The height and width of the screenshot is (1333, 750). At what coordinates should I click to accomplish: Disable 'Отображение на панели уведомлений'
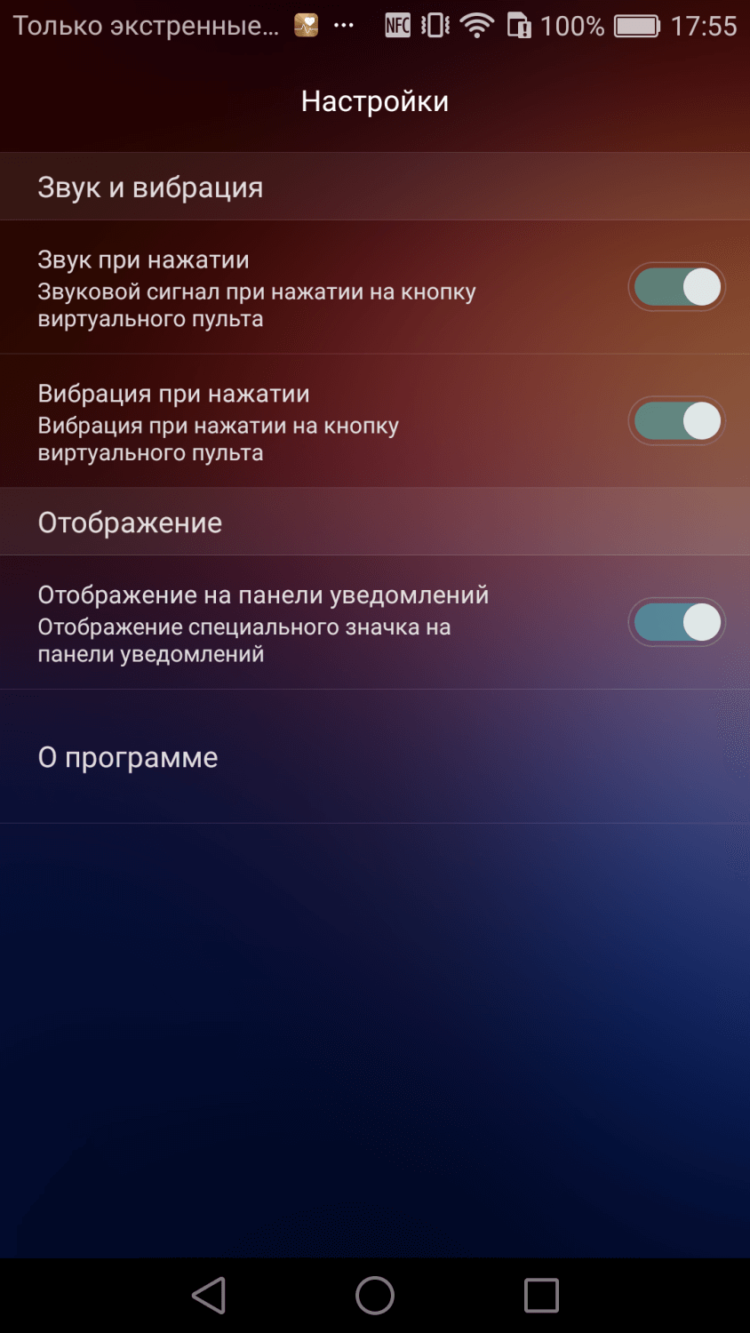(x=676, y=622)
